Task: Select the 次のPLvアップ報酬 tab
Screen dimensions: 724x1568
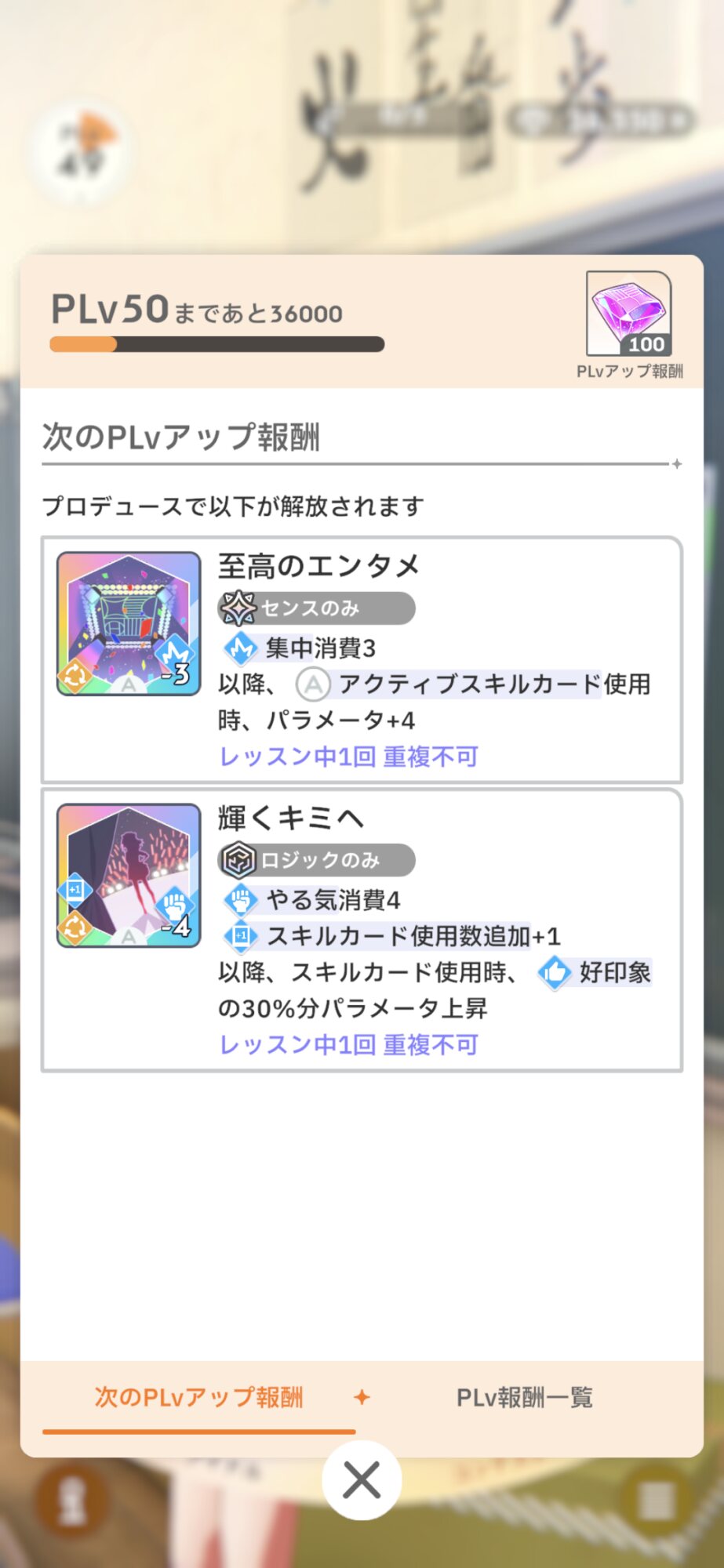Action: pos(198,1398)
